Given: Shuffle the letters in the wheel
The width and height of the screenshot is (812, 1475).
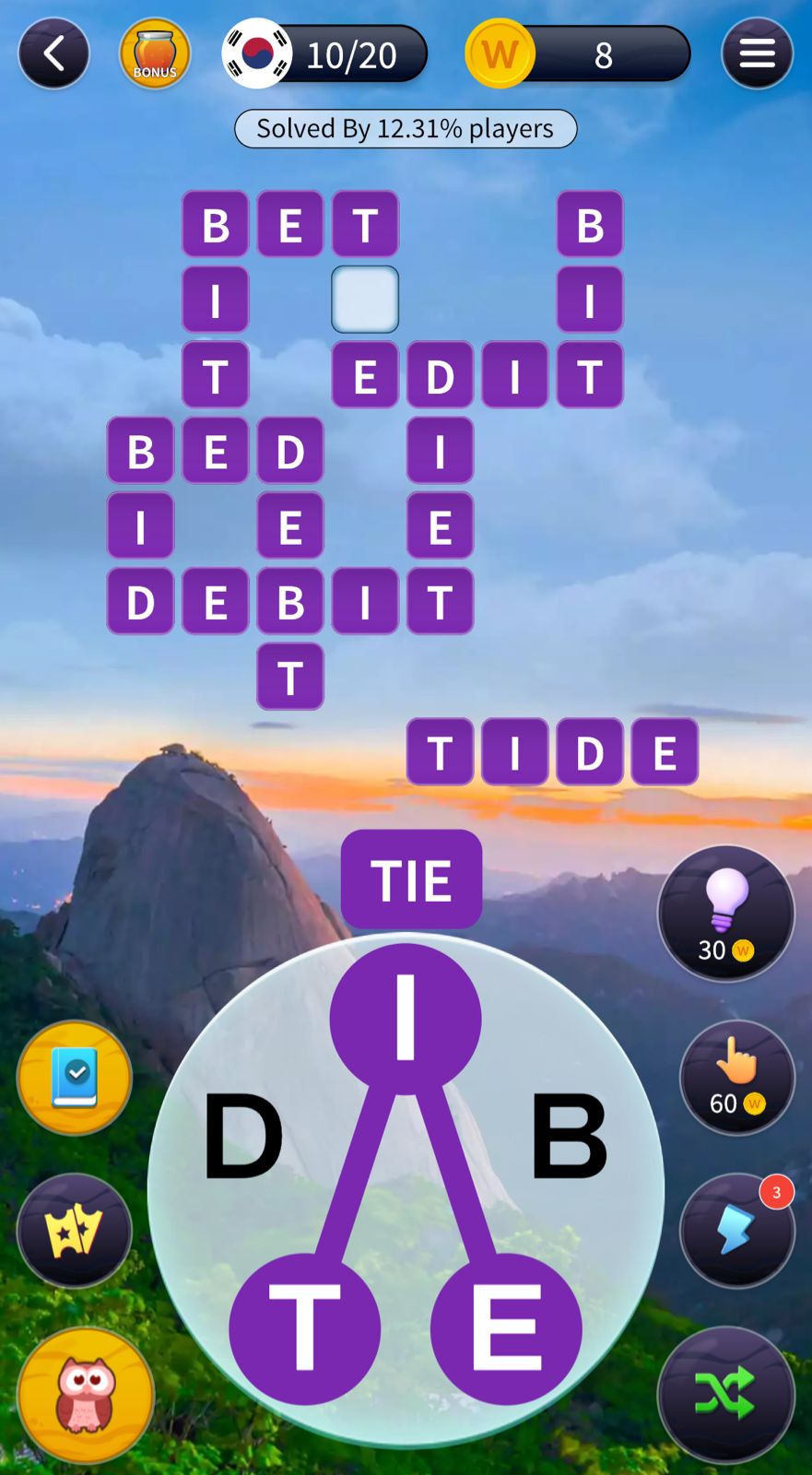Looking at the screenshot, I should [725, 1393].
